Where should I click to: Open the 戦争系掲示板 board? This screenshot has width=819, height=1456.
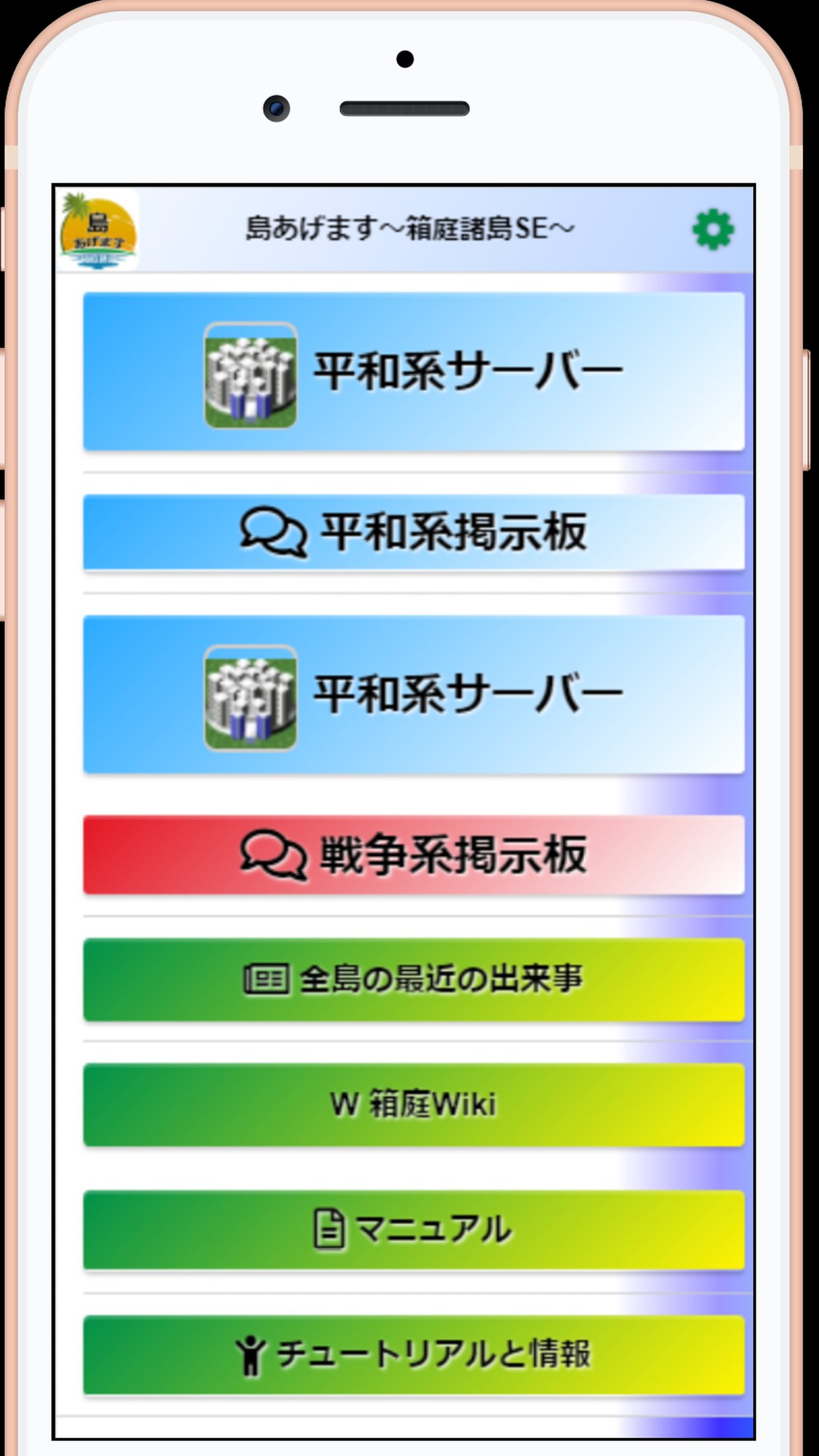[x=413, y=855]
